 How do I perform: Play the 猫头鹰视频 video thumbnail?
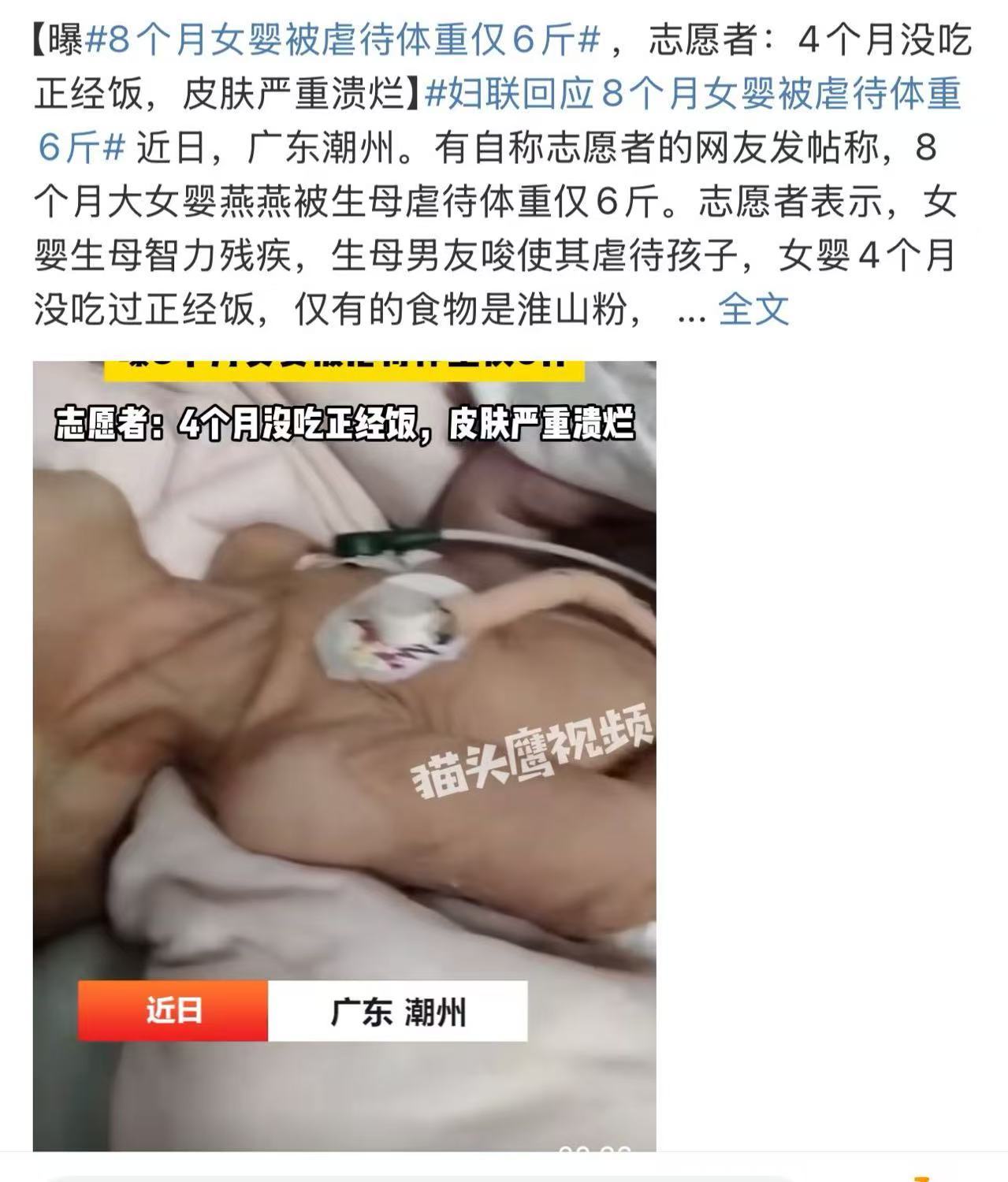click(344, 755)
